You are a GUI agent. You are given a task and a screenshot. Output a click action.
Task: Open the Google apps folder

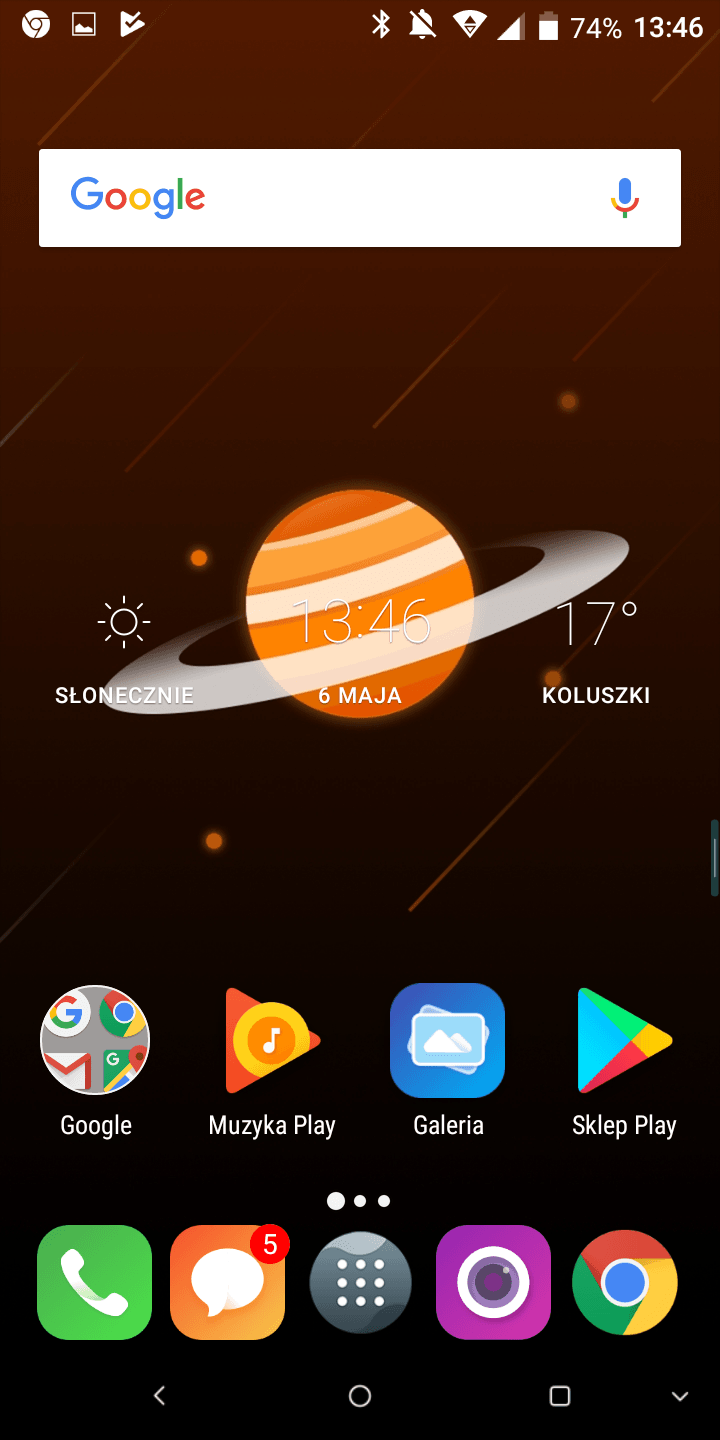[x=95, y=1040]
